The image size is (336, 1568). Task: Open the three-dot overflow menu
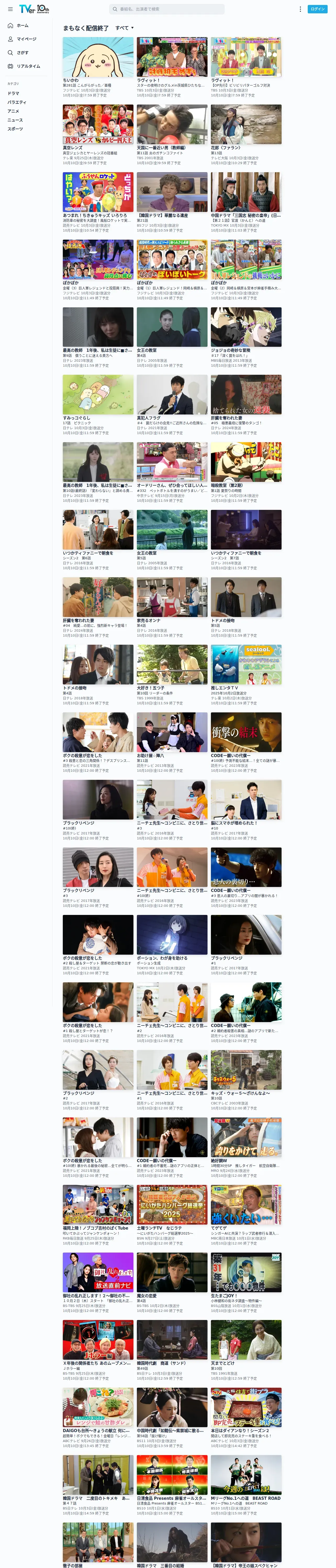300,9
